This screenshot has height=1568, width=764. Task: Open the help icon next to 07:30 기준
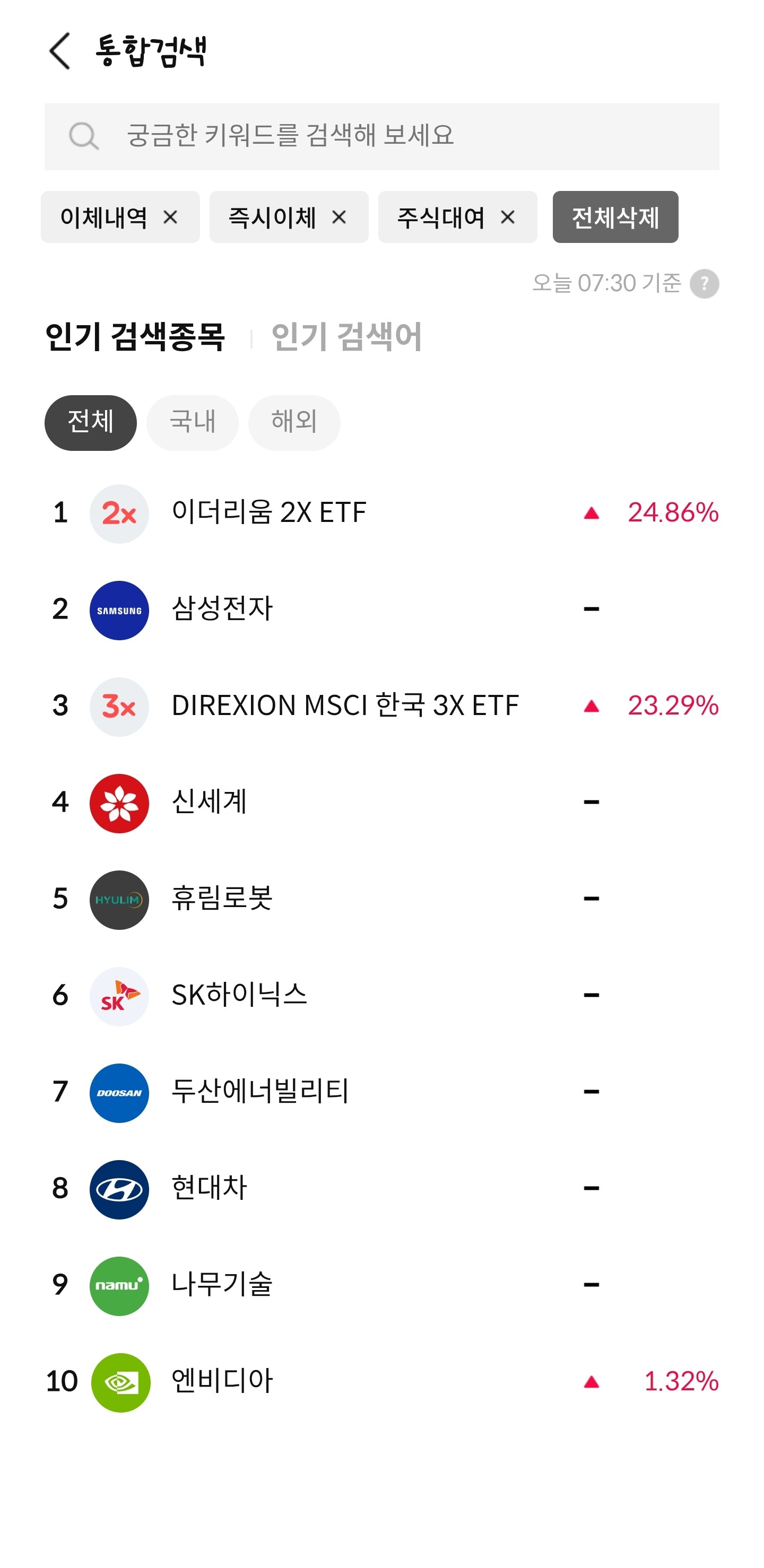click(x=705, y=284)
